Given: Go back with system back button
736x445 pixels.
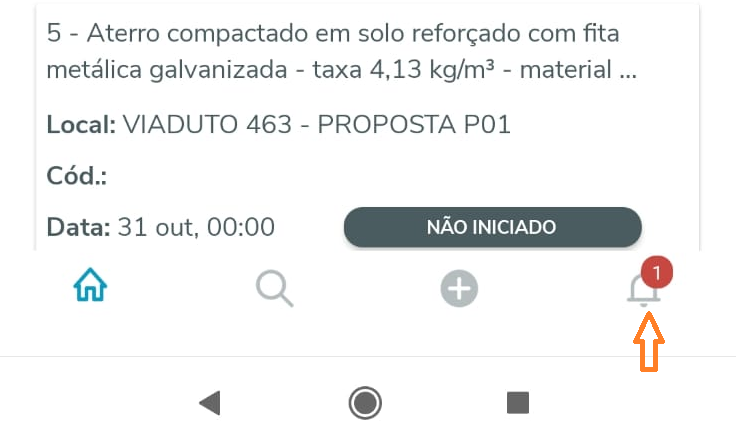Looking at the screenshot, I should point(209,403).
